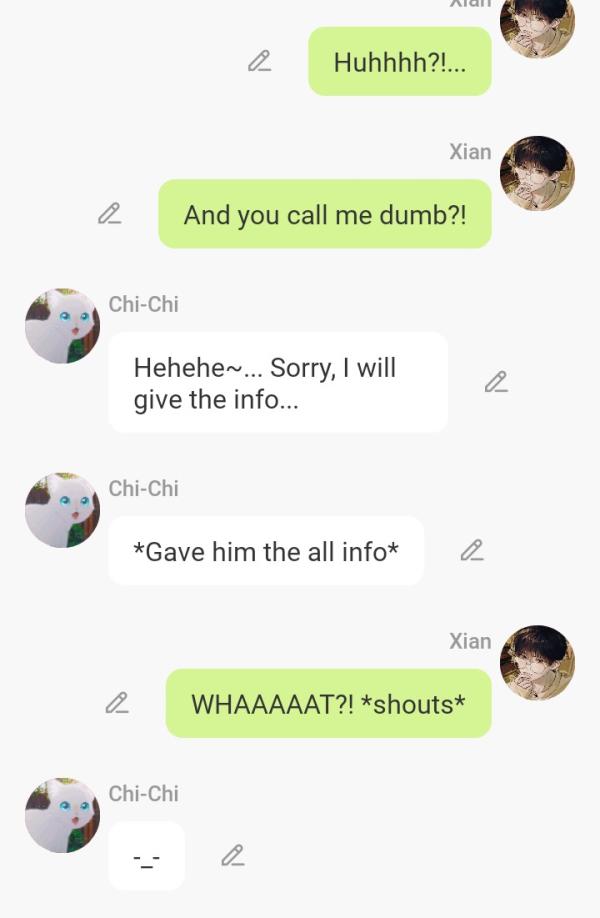Tap Chi-Chi's avatar beside '-_-' message
Screen dimensions: 600x918
[62, 815]
